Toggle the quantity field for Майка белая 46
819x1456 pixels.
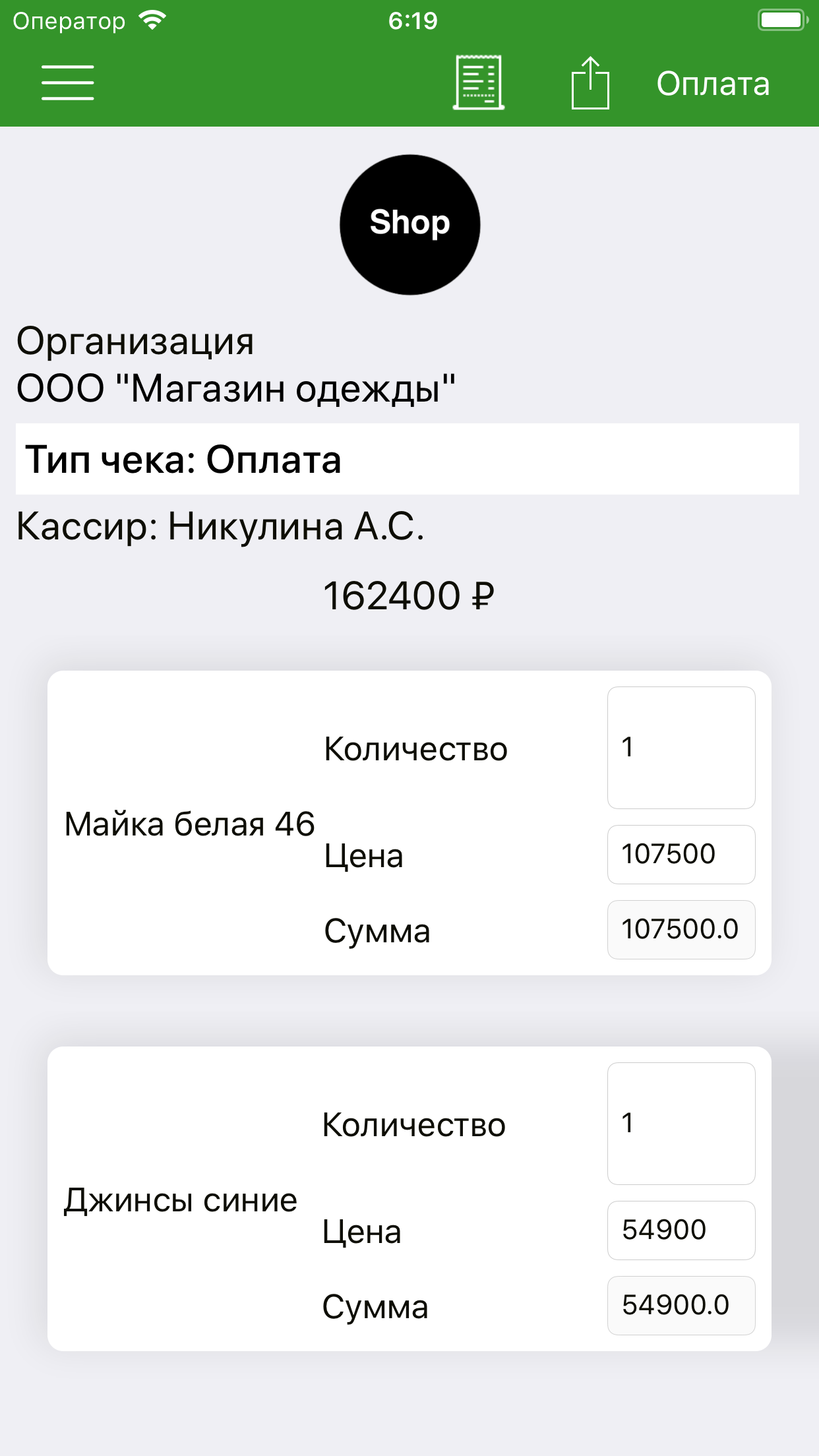[x=681, y=748]
